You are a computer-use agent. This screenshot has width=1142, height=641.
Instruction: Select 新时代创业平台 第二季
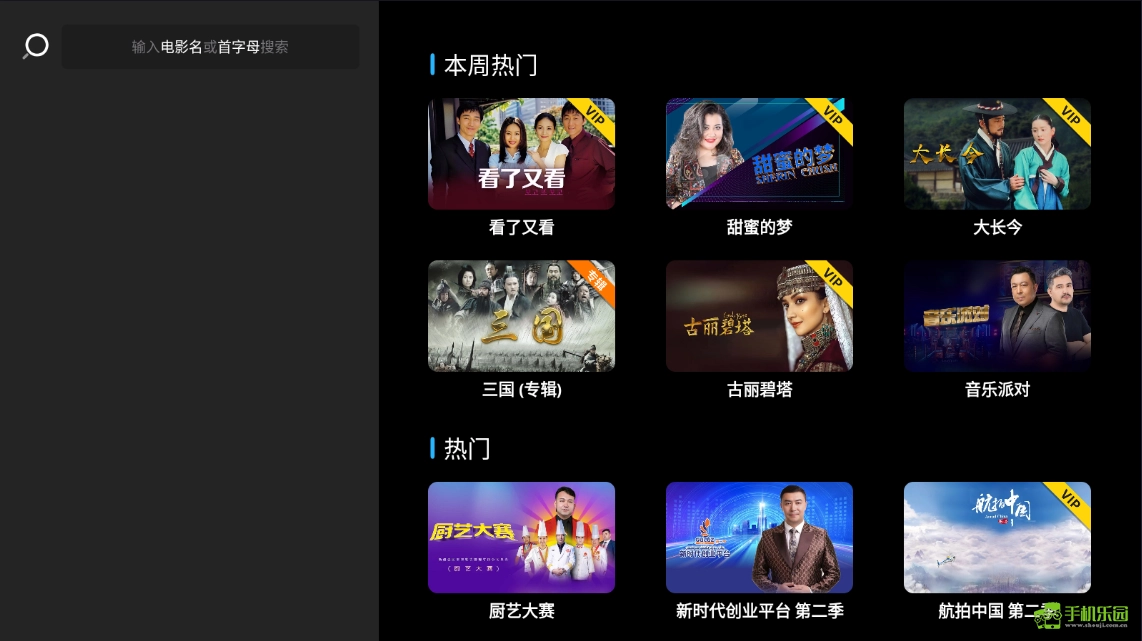(759, 538)
